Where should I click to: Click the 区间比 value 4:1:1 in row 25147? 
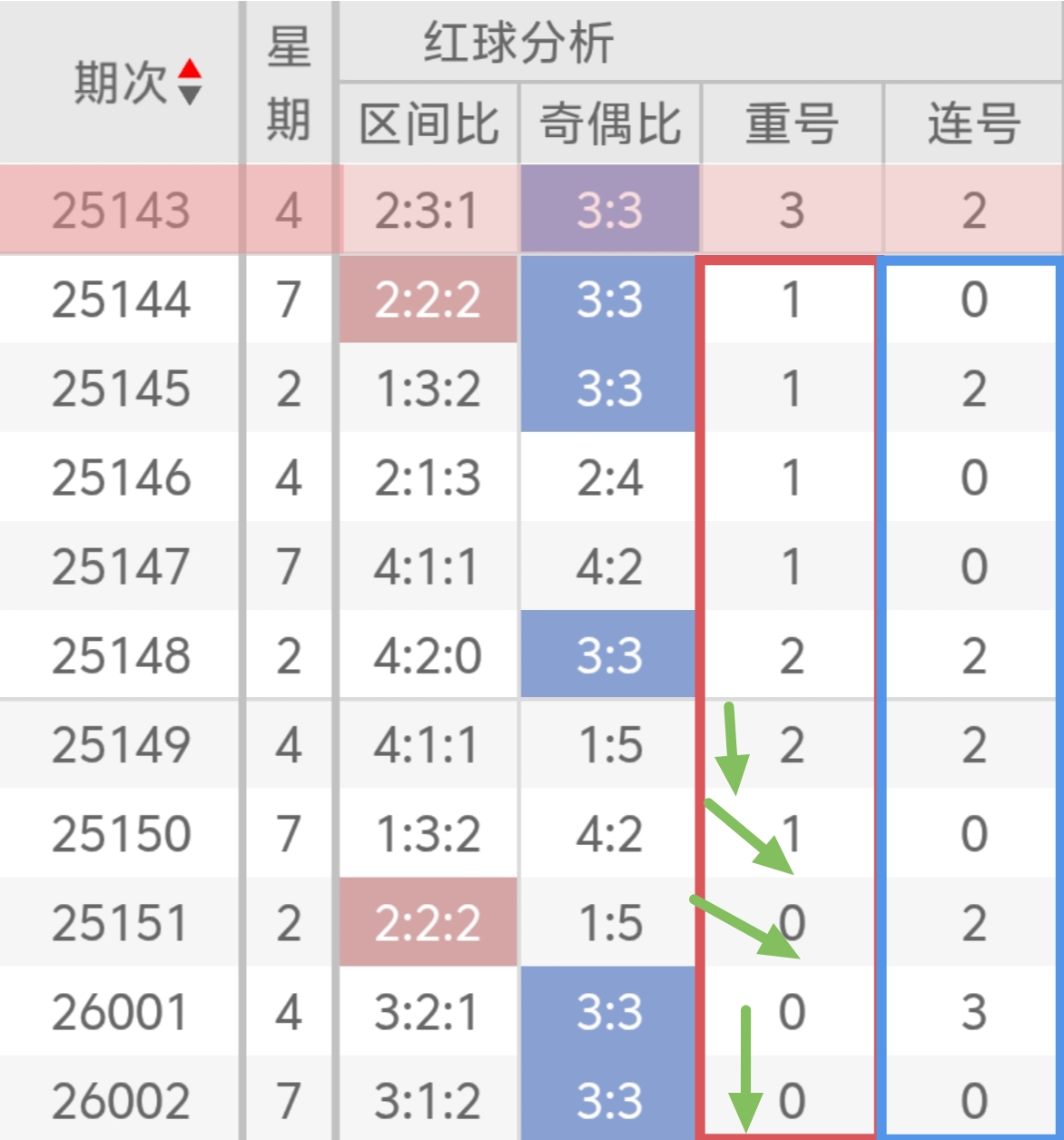click(427, 565)
